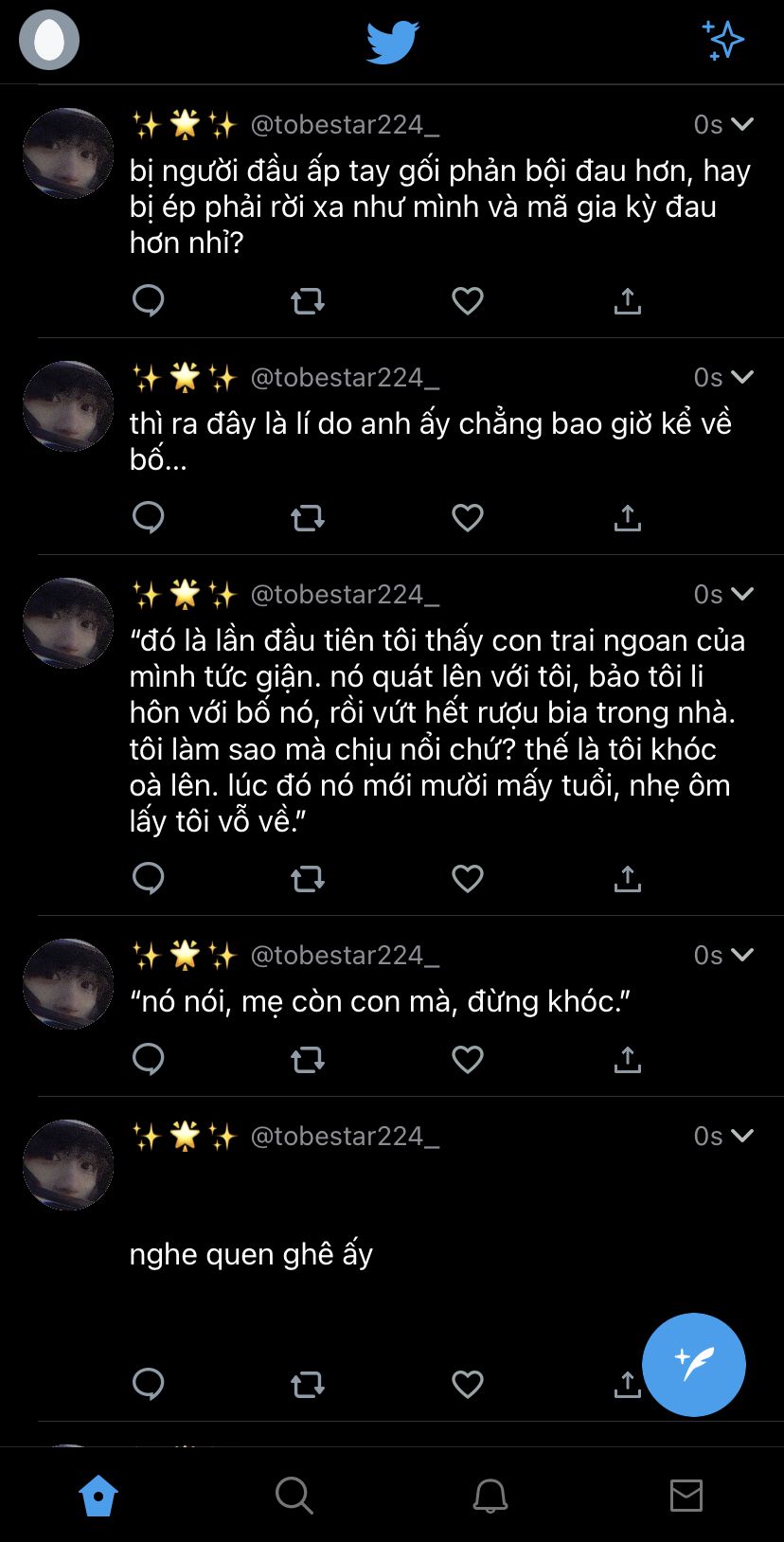Reply to the "nó nói, mẹ còn con" tweet
Screen dimensions: 784x1542
[x=149, y=1059]
